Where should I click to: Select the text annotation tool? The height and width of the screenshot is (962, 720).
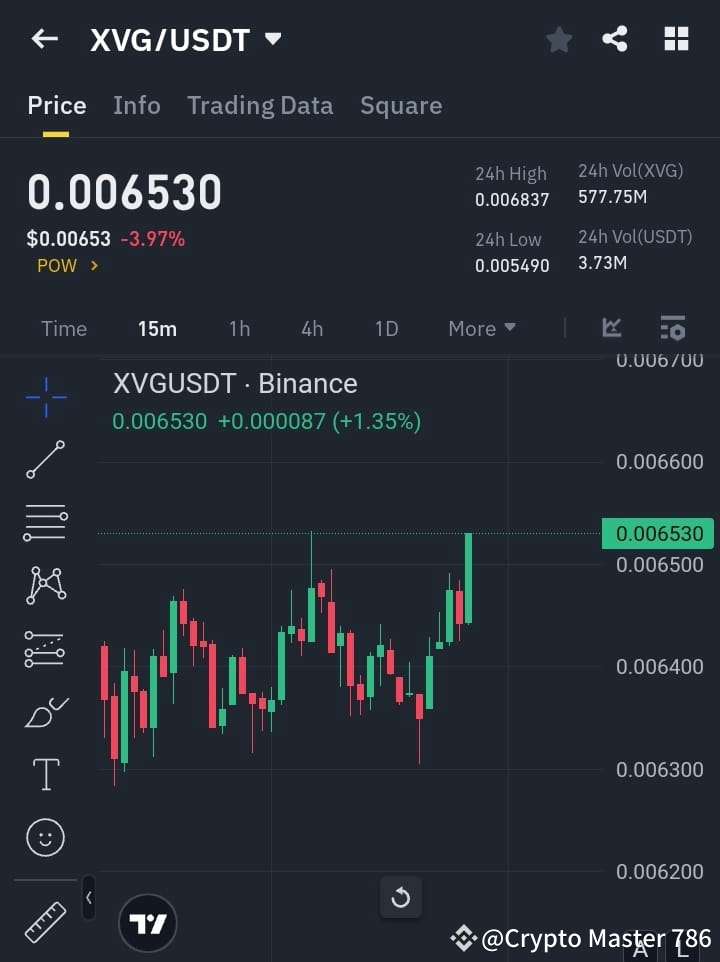coord(45,774)
